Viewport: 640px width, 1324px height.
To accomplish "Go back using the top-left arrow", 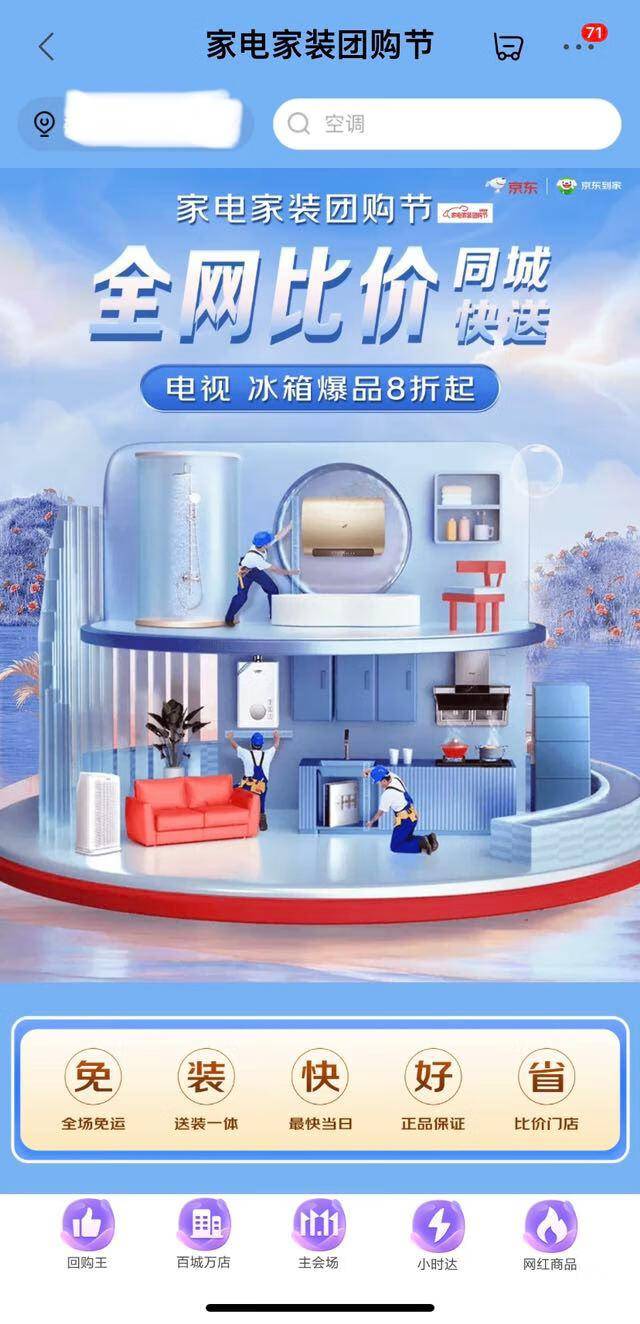I will pos(46,47).
